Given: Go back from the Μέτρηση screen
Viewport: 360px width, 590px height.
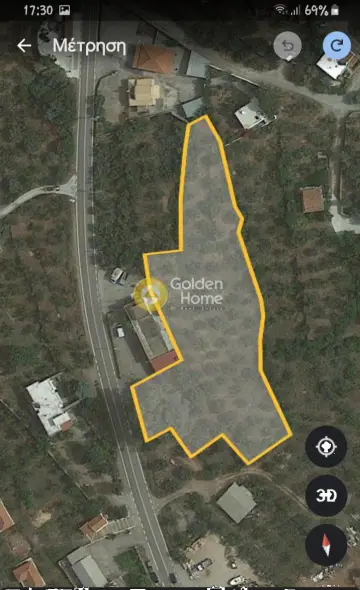Looking at the screenshot, I should 24,46.
